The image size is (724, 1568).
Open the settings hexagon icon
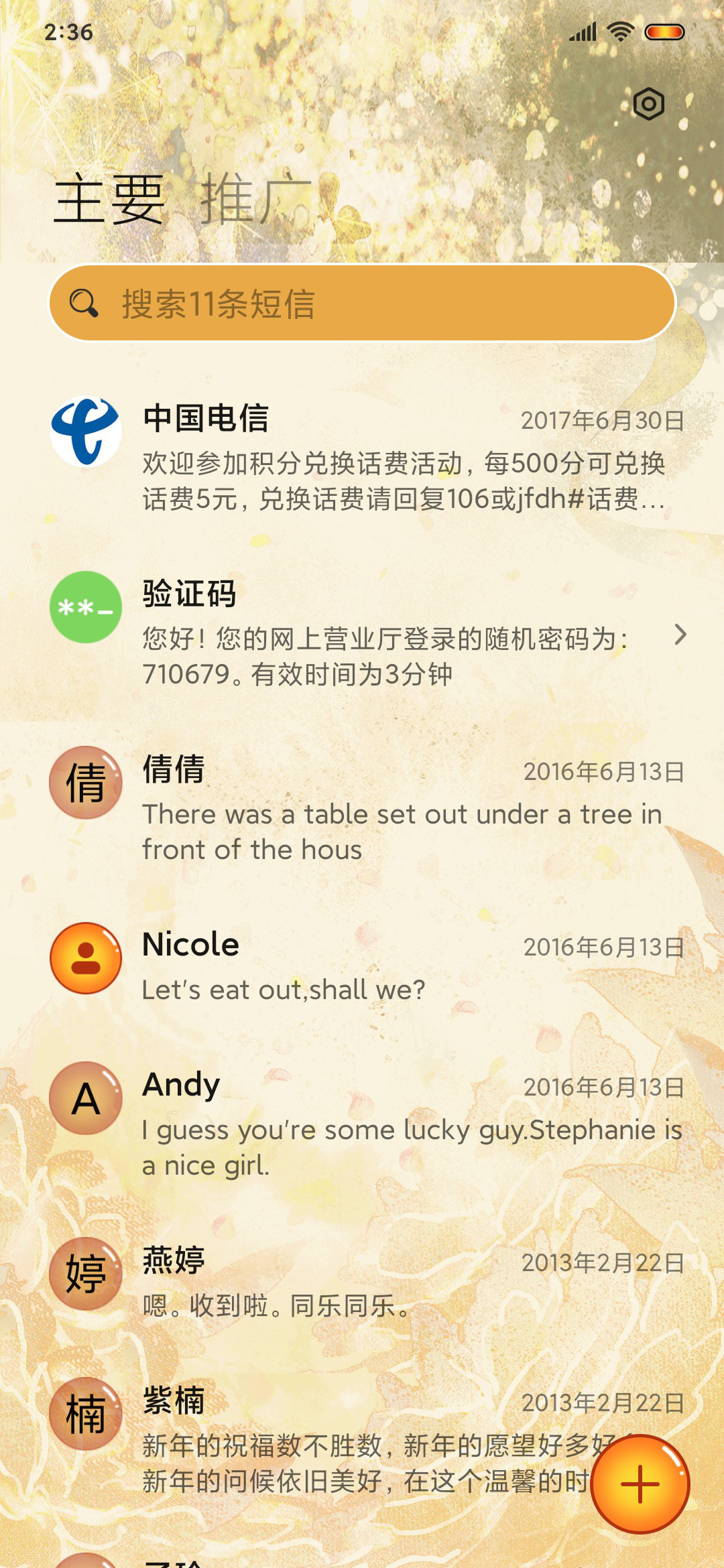[649, 104]
